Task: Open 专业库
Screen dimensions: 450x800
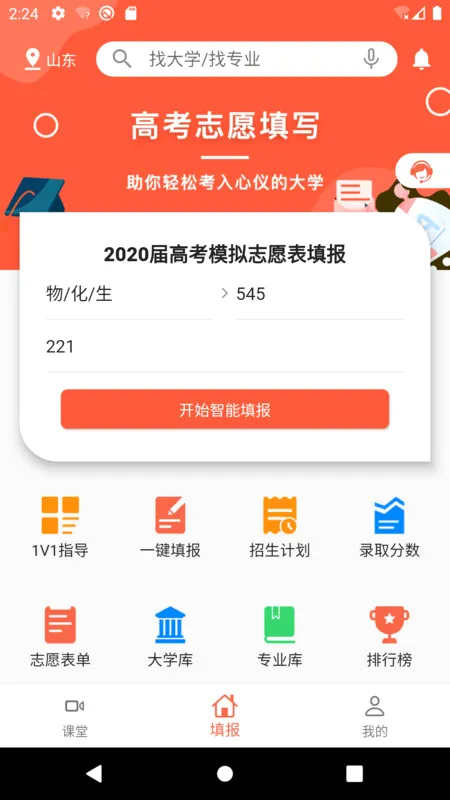Action: (280, 637)
